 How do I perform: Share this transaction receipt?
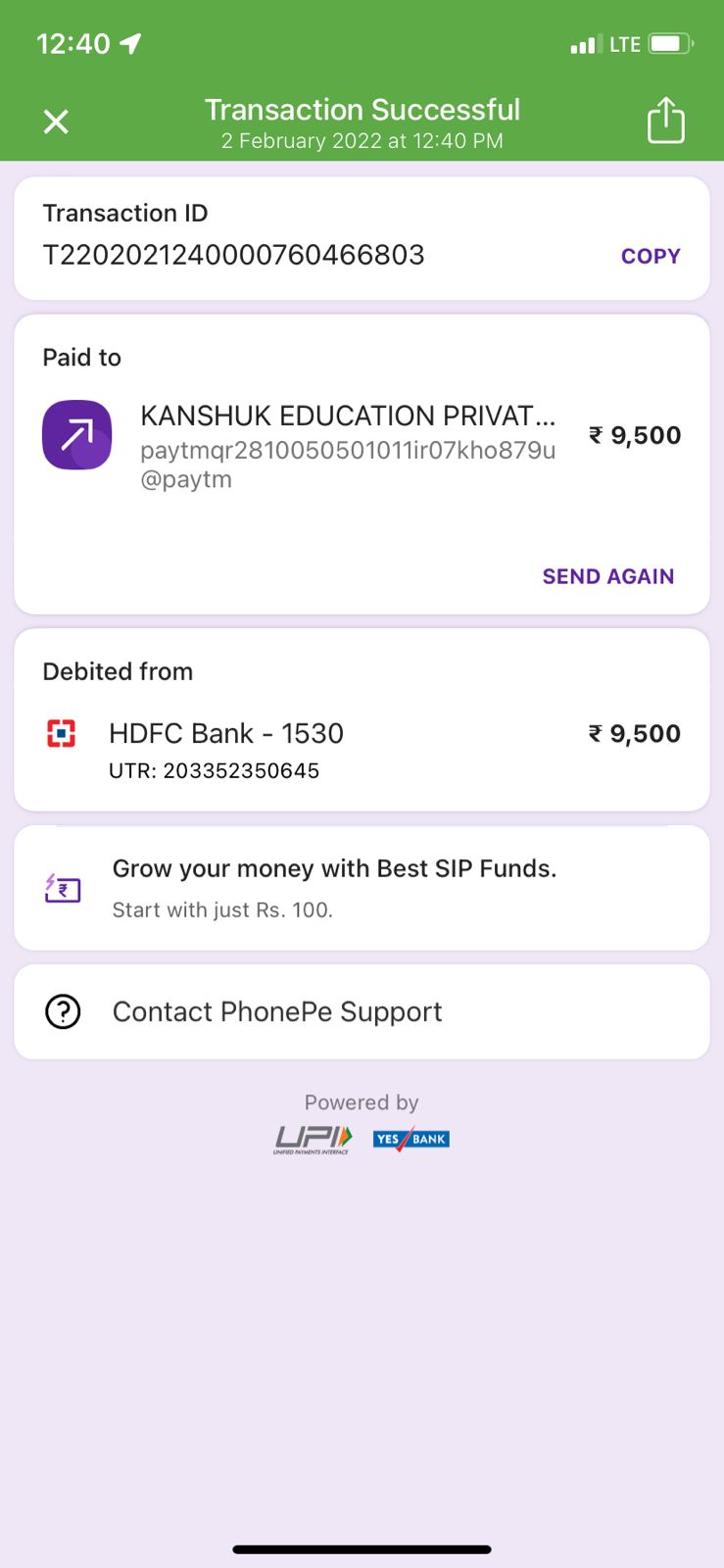[665, 122]
